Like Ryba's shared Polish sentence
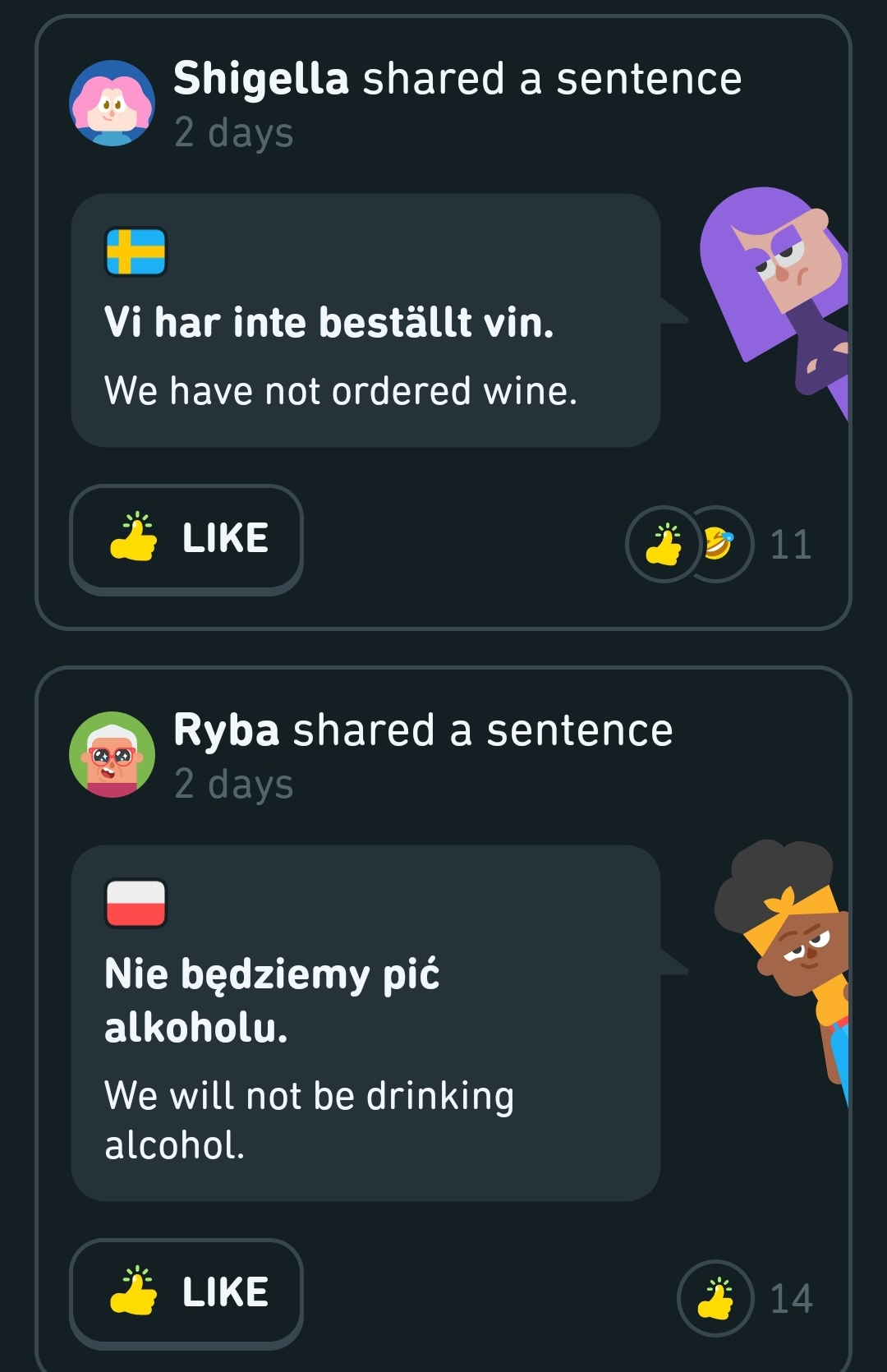 [186, 1293]
